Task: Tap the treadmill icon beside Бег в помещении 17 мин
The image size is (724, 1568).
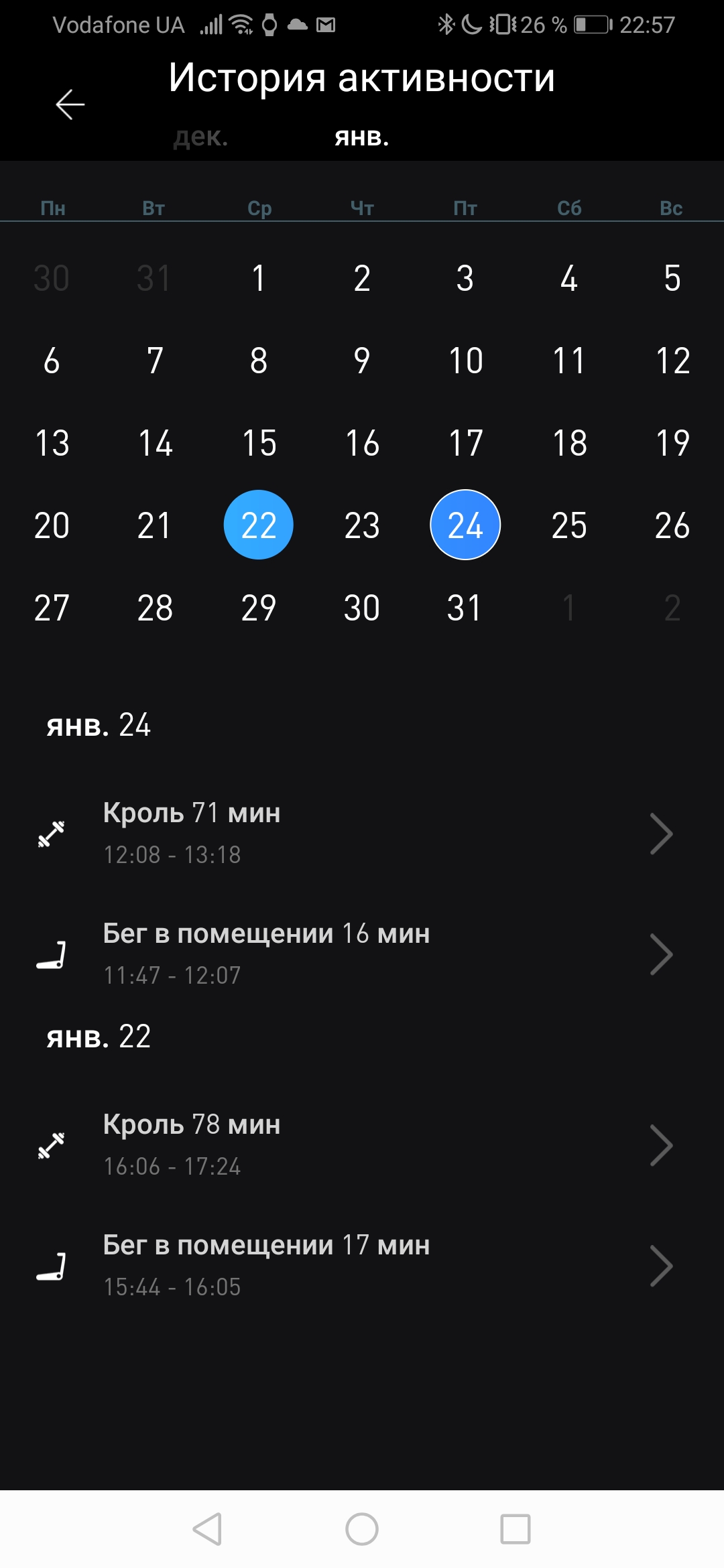Action: coord(50,1265)
